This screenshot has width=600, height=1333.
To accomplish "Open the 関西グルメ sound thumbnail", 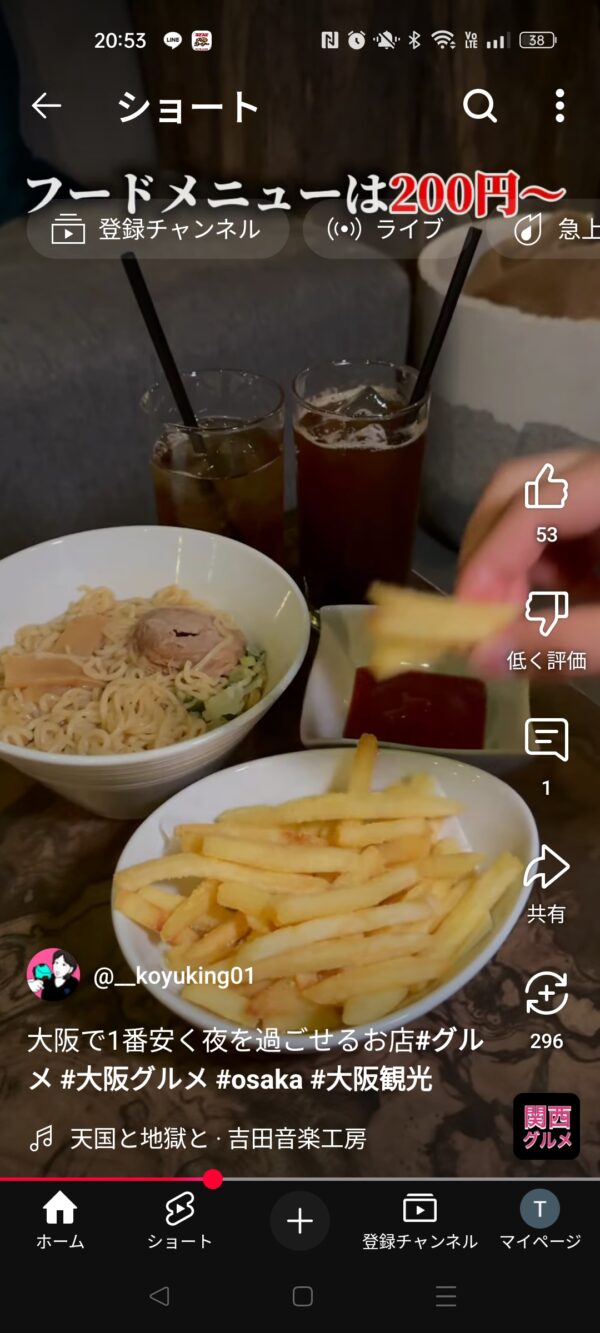I will pyautogui.click(x=546, y=1126).
